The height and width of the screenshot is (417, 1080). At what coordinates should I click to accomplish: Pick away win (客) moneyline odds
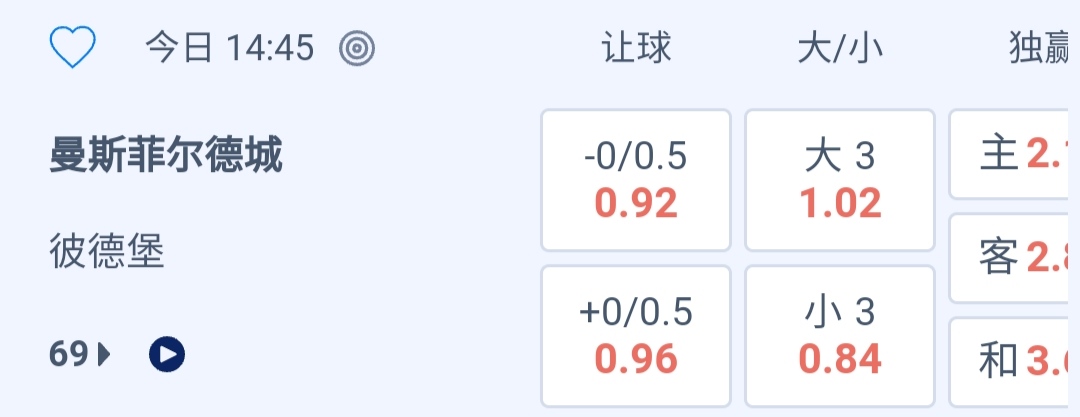click(1015, 258)
